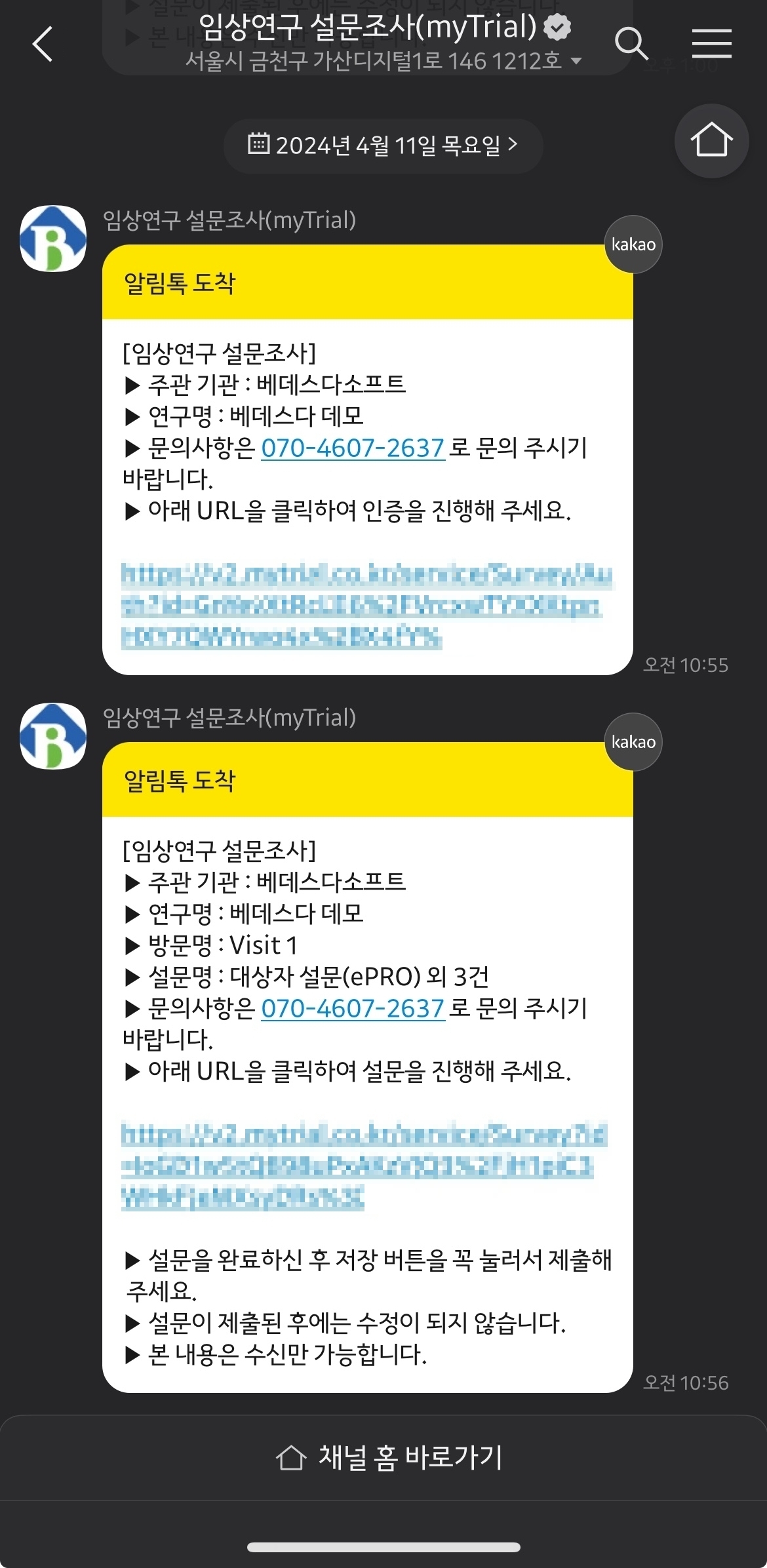Screen dimensions: 767x1568
Task: Go back from the myTrial channel chat
Action: [43, 45]
